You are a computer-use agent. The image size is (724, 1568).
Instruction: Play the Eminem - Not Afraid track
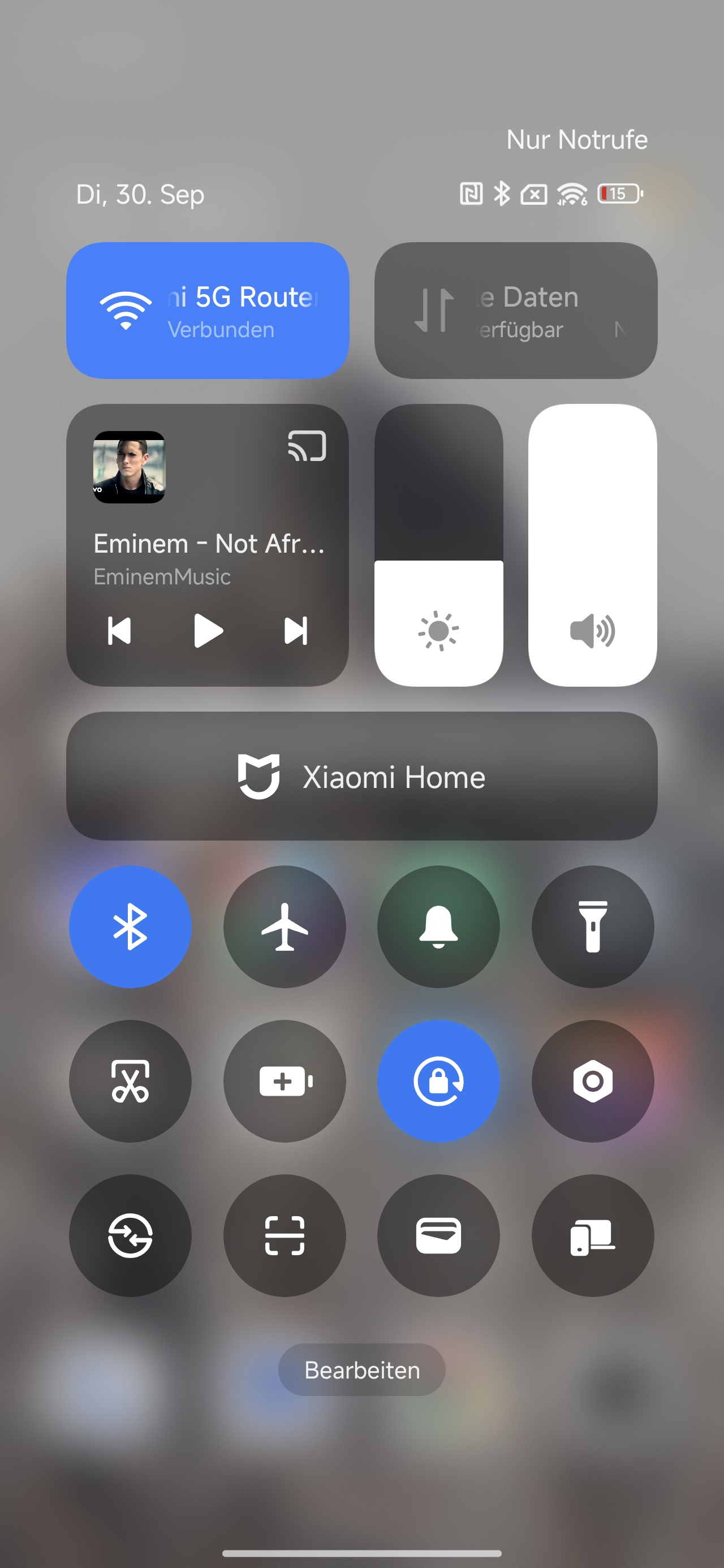tap(208, 631)
